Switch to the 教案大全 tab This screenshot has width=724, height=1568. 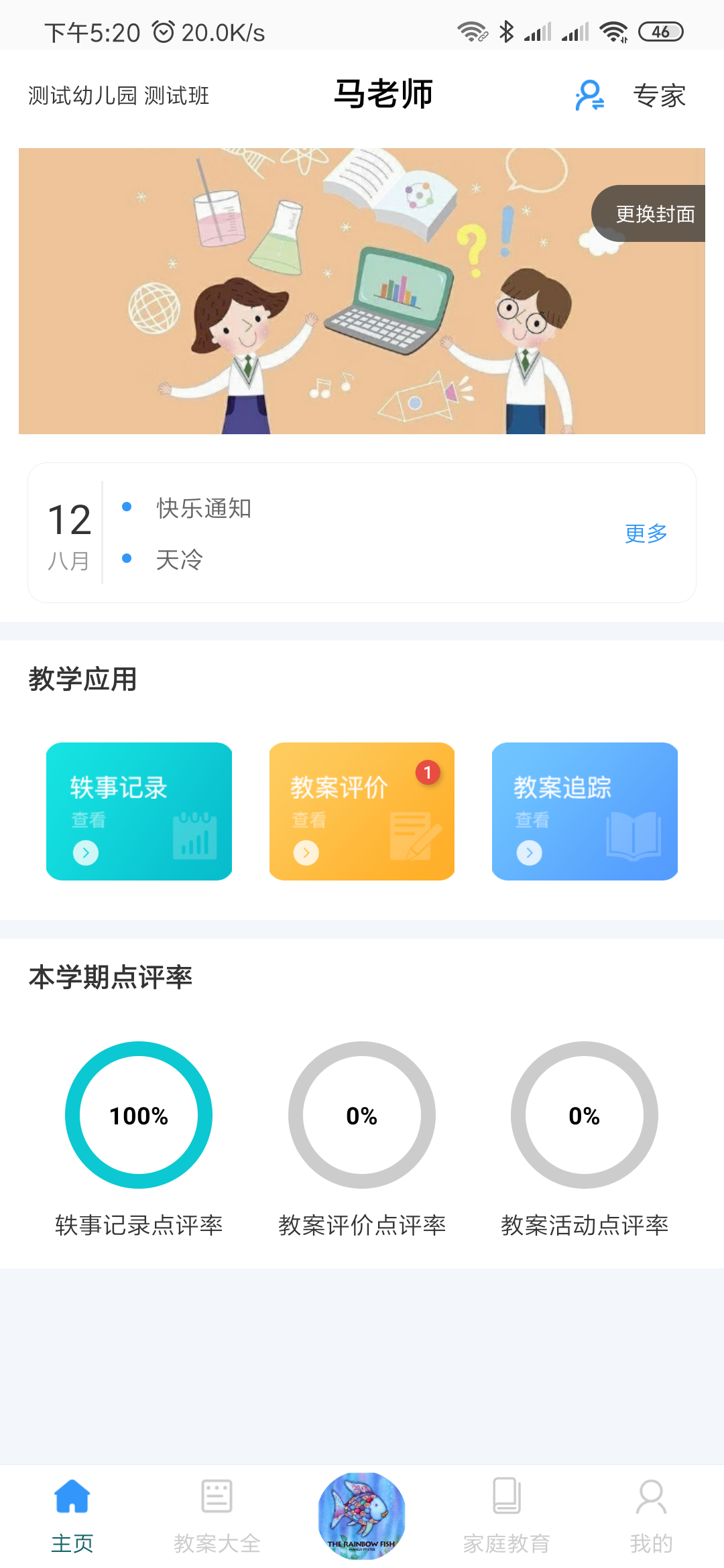tap(217, 1516)
